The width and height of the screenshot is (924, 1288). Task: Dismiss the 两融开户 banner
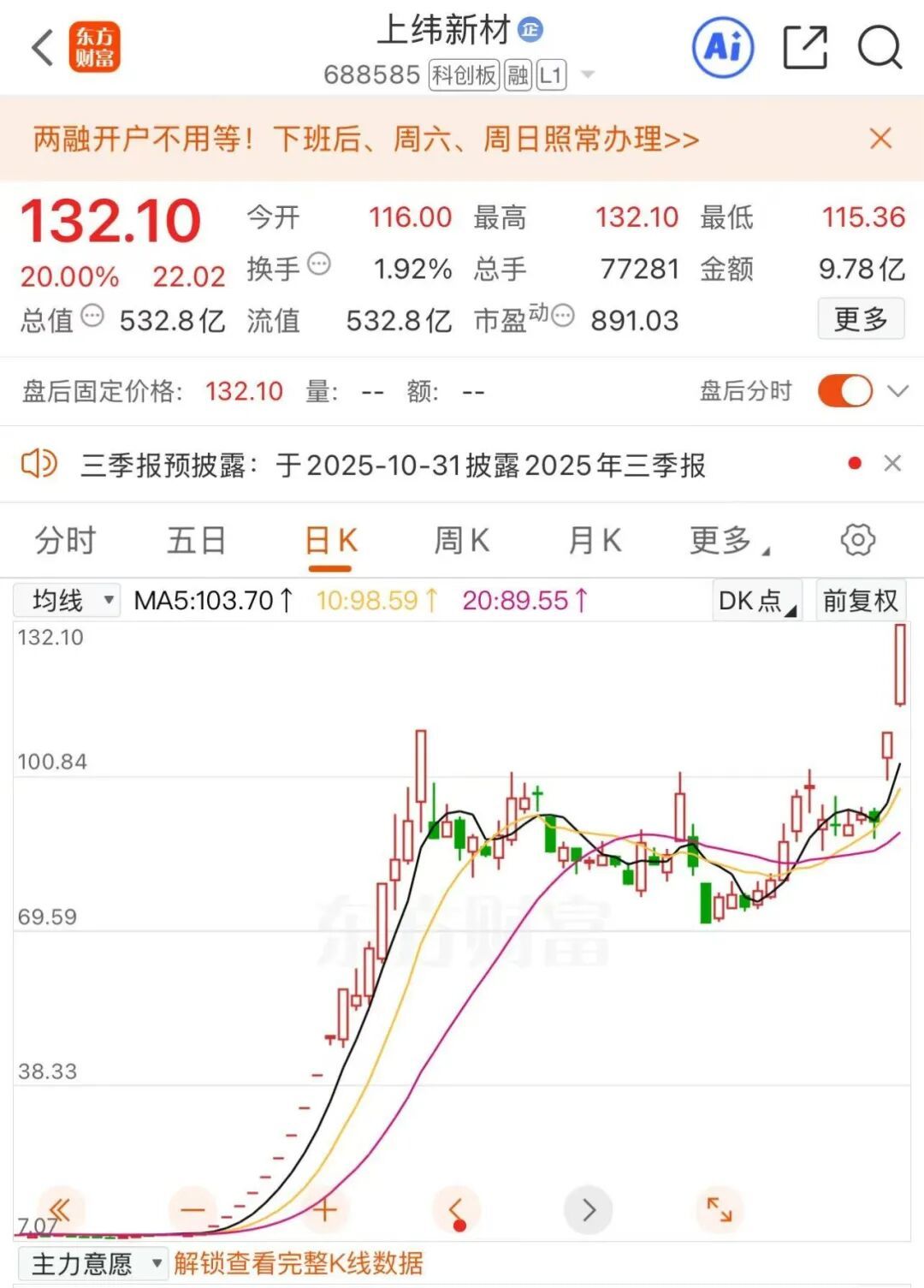[880, 139]
